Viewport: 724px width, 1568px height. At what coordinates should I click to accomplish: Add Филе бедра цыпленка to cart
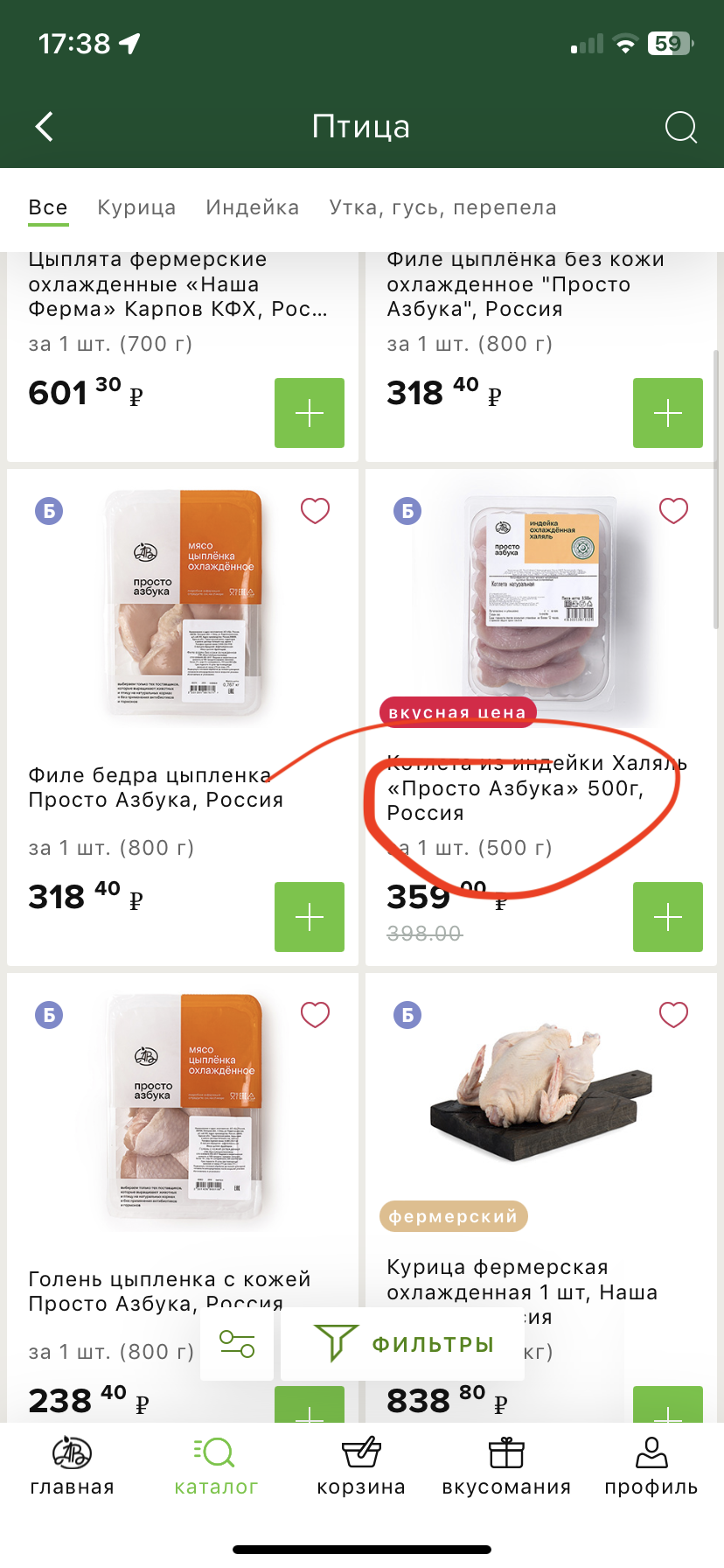pos(309,917)
